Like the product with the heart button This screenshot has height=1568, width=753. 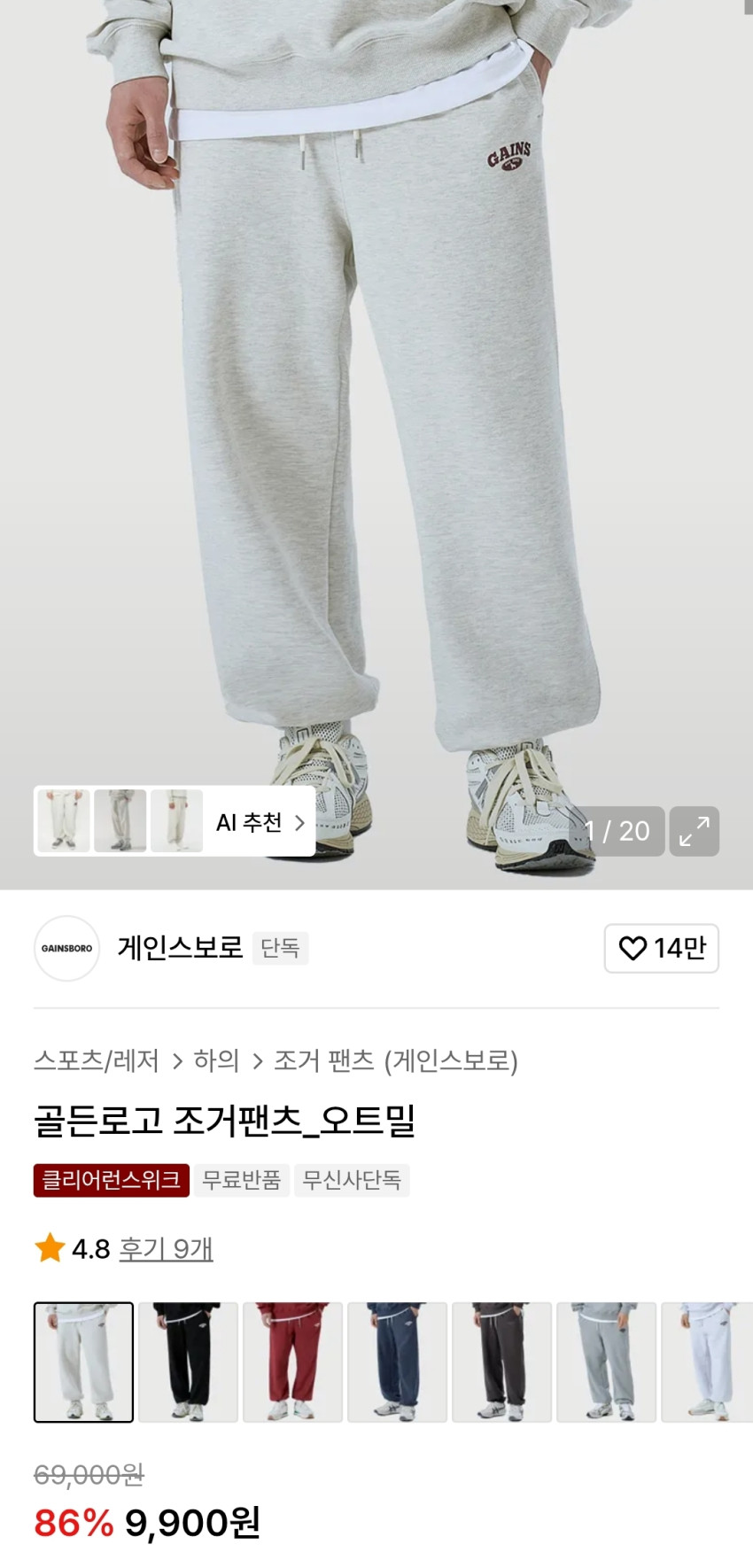tap(661, 948)
